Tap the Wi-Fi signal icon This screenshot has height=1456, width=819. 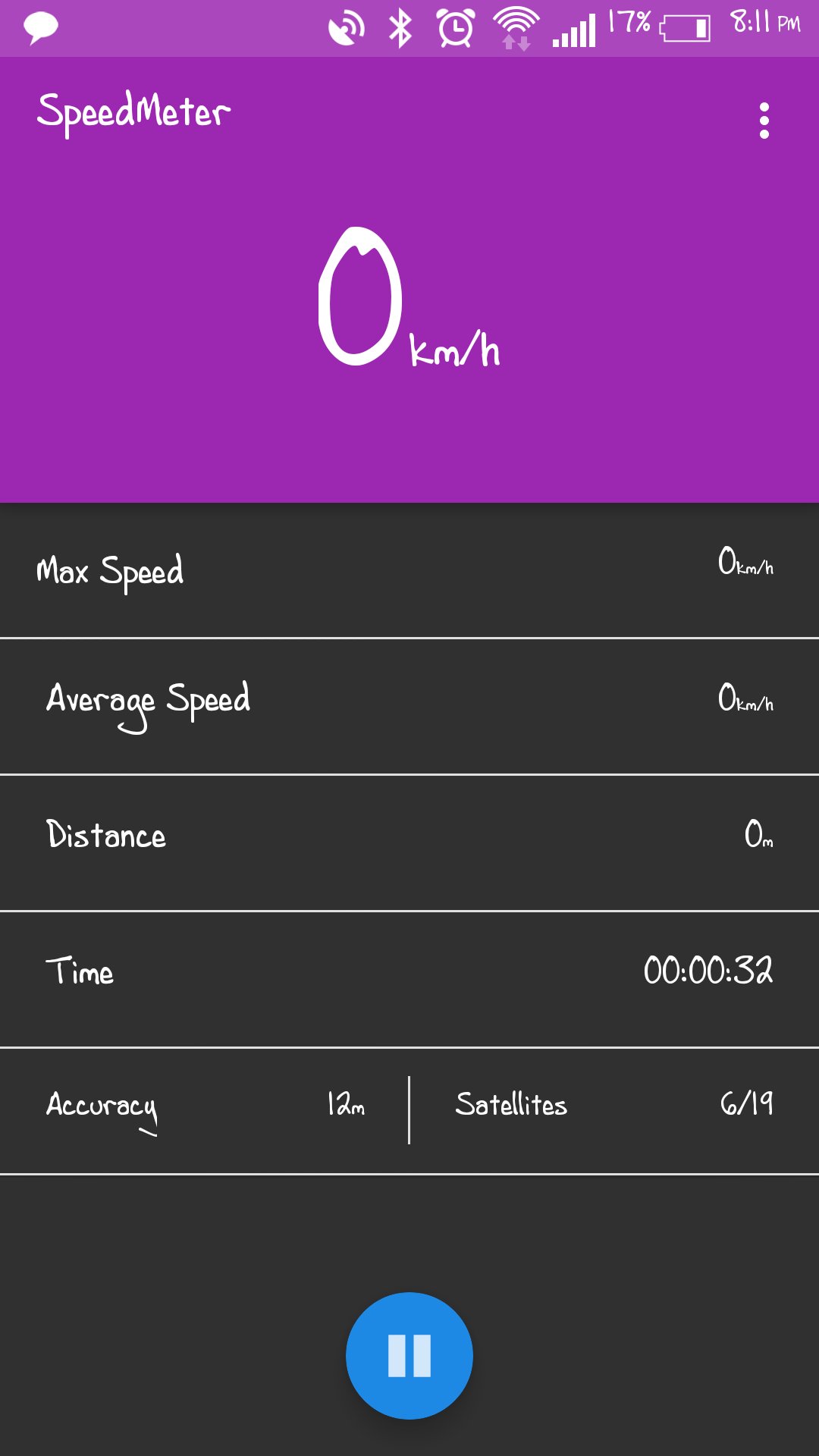(516, 27)
